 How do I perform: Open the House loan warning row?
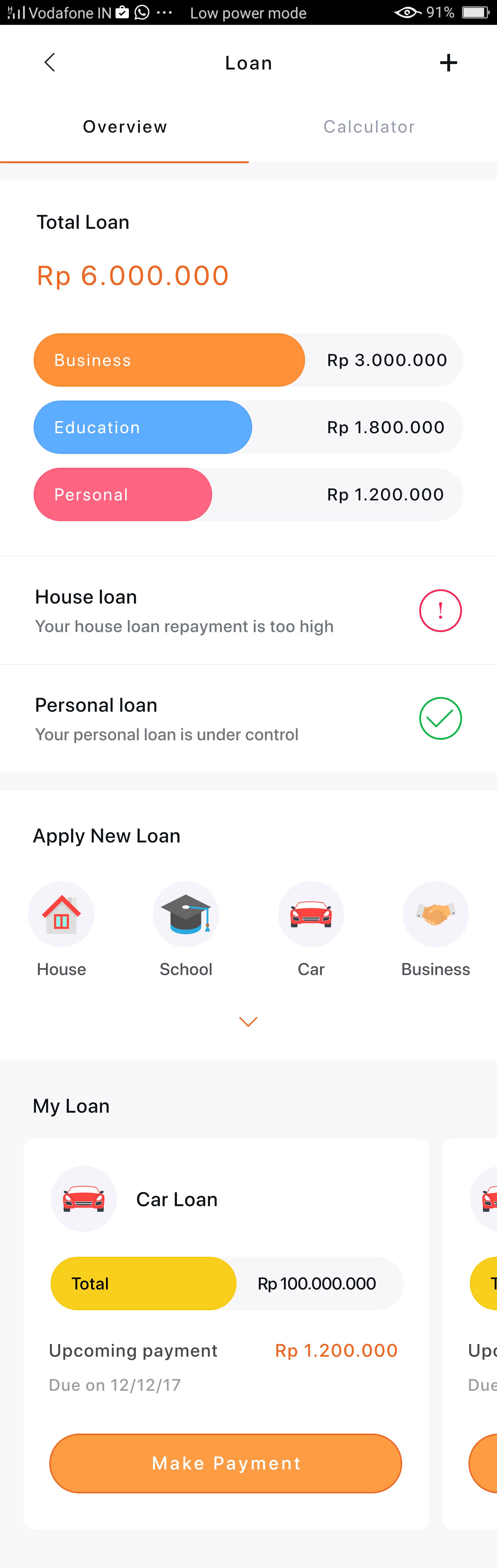click(x=248, y=610)
